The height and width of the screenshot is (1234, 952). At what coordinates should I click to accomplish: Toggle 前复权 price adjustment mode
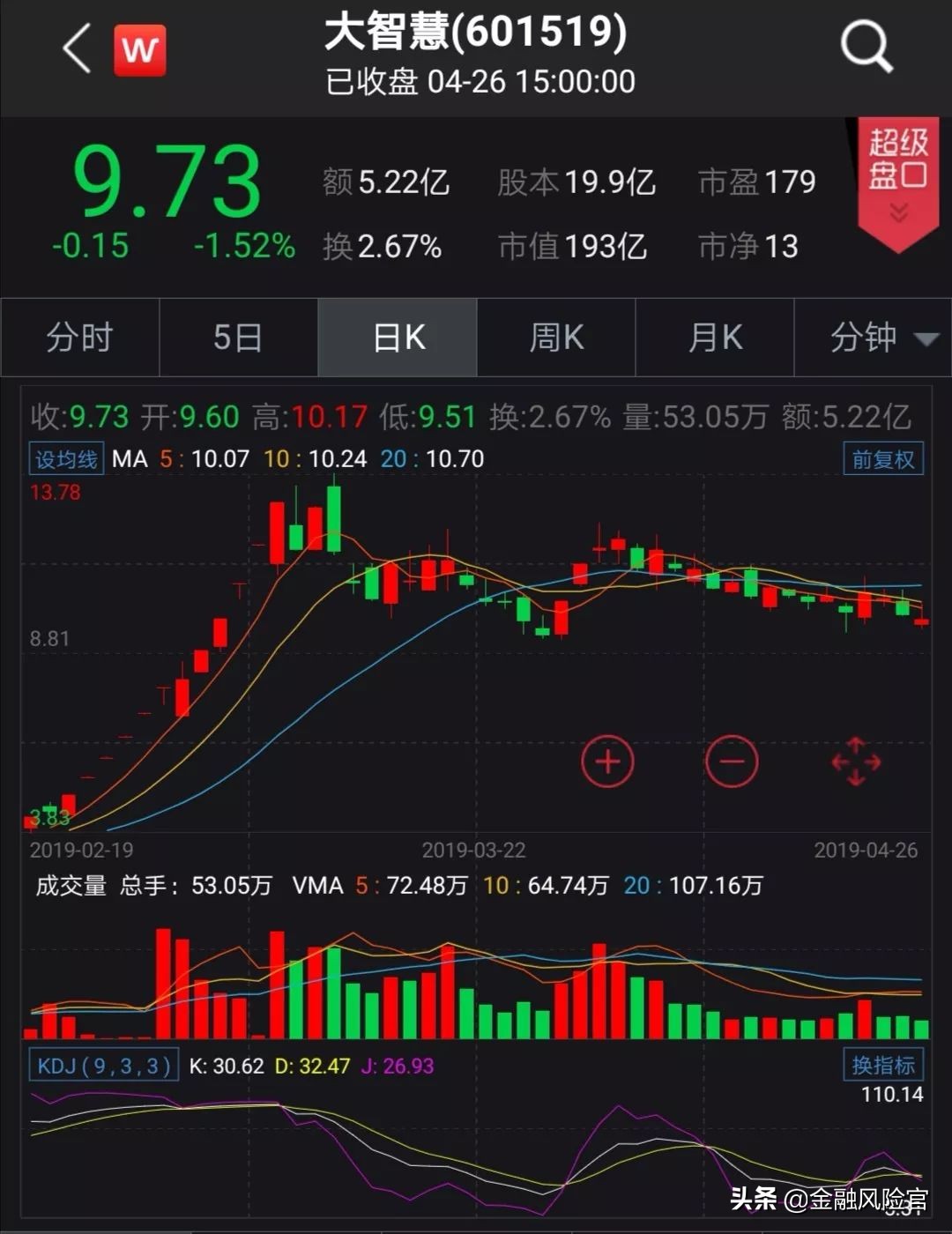882,458
